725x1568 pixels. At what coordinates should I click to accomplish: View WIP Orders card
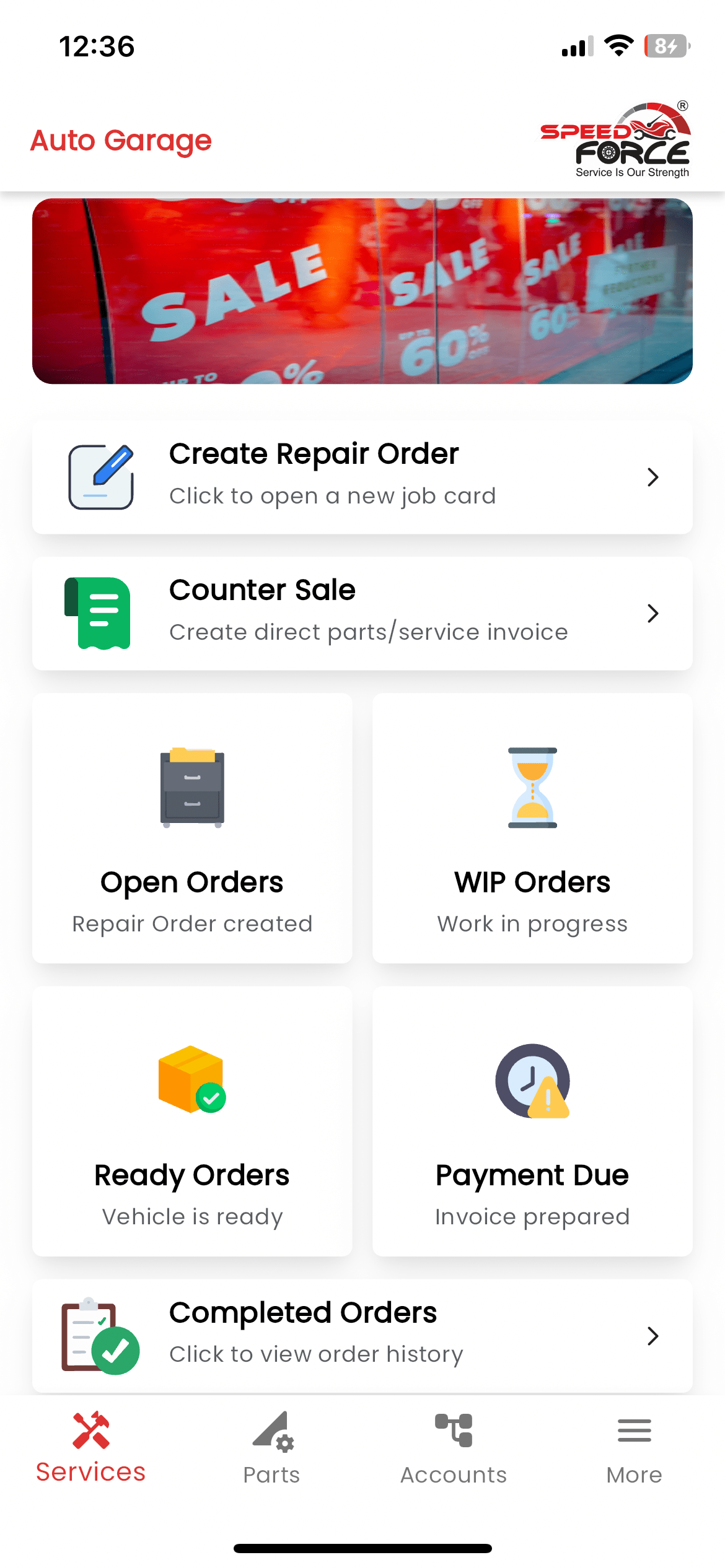tap(532, 828)
